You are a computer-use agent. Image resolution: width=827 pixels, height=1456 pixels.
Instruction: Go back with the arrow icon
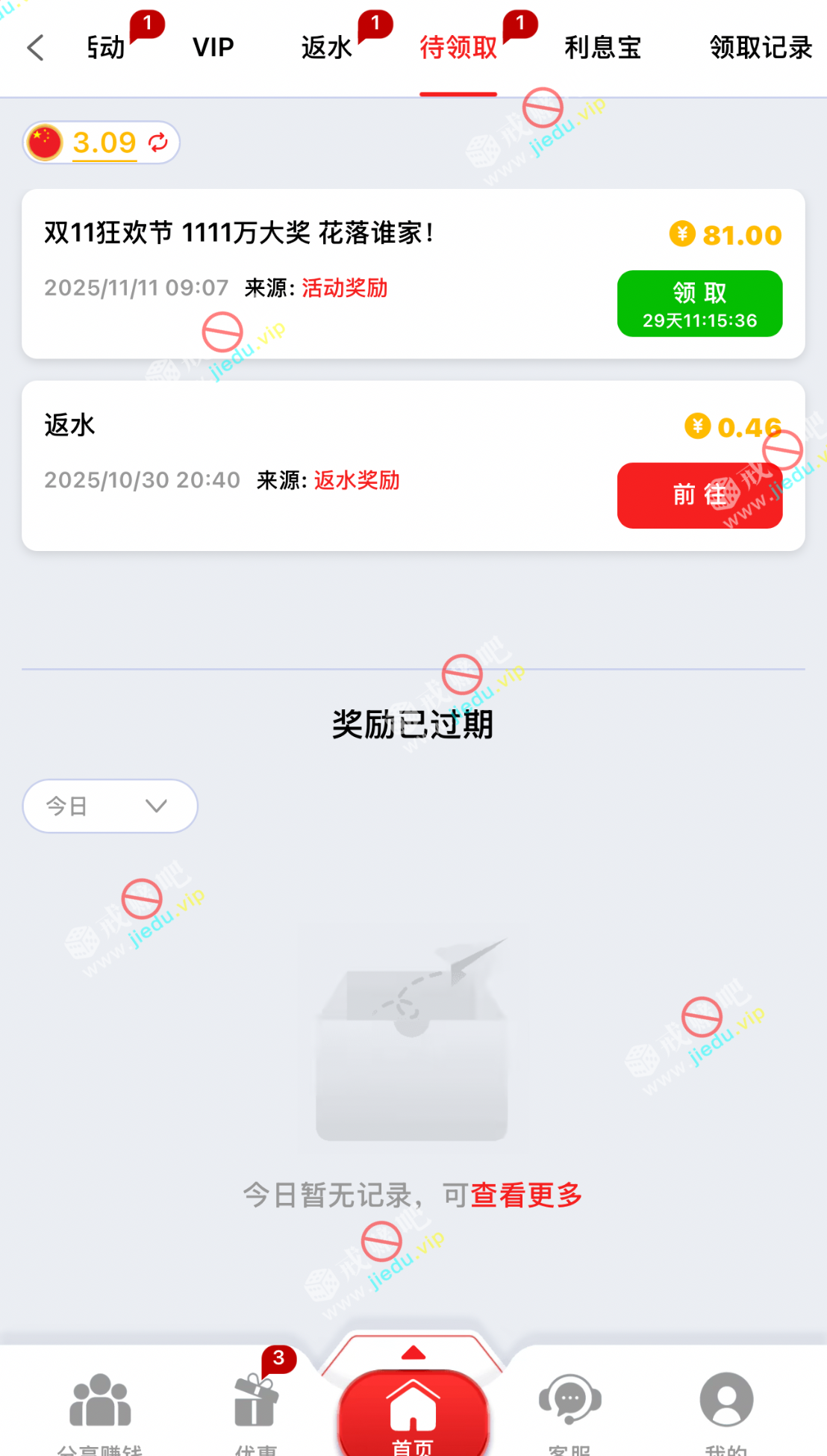point(35,48)
